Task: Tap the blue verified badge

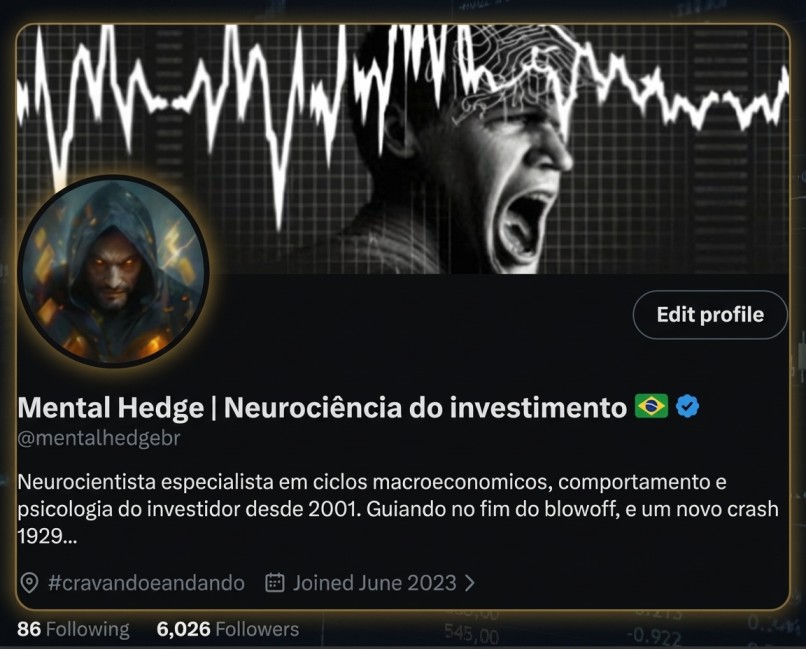Action: [687, 407]
